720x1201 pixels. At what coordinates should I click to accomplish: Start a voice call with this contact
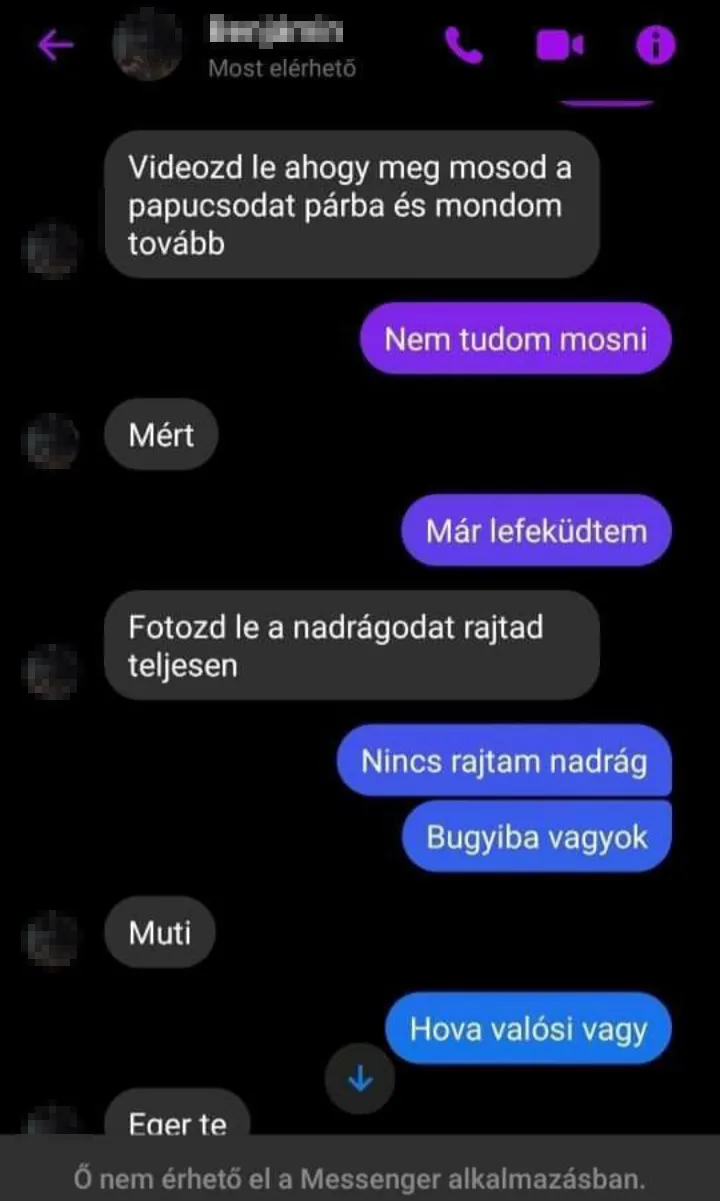pos(463,45)
